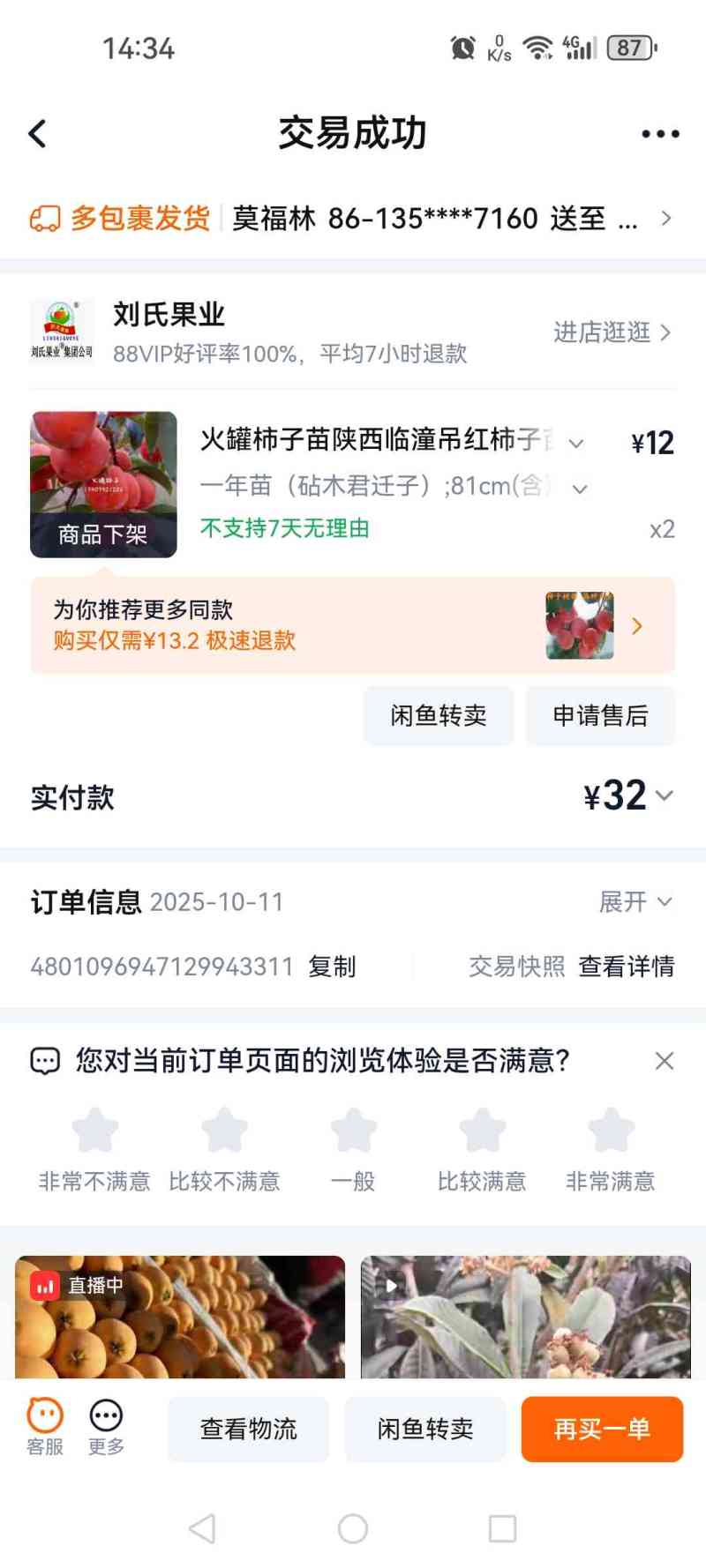Open the 为你推荐更多同款 recommendation banner
The height and width of the screenshot is (1568, 706).
tap(353, 625)
